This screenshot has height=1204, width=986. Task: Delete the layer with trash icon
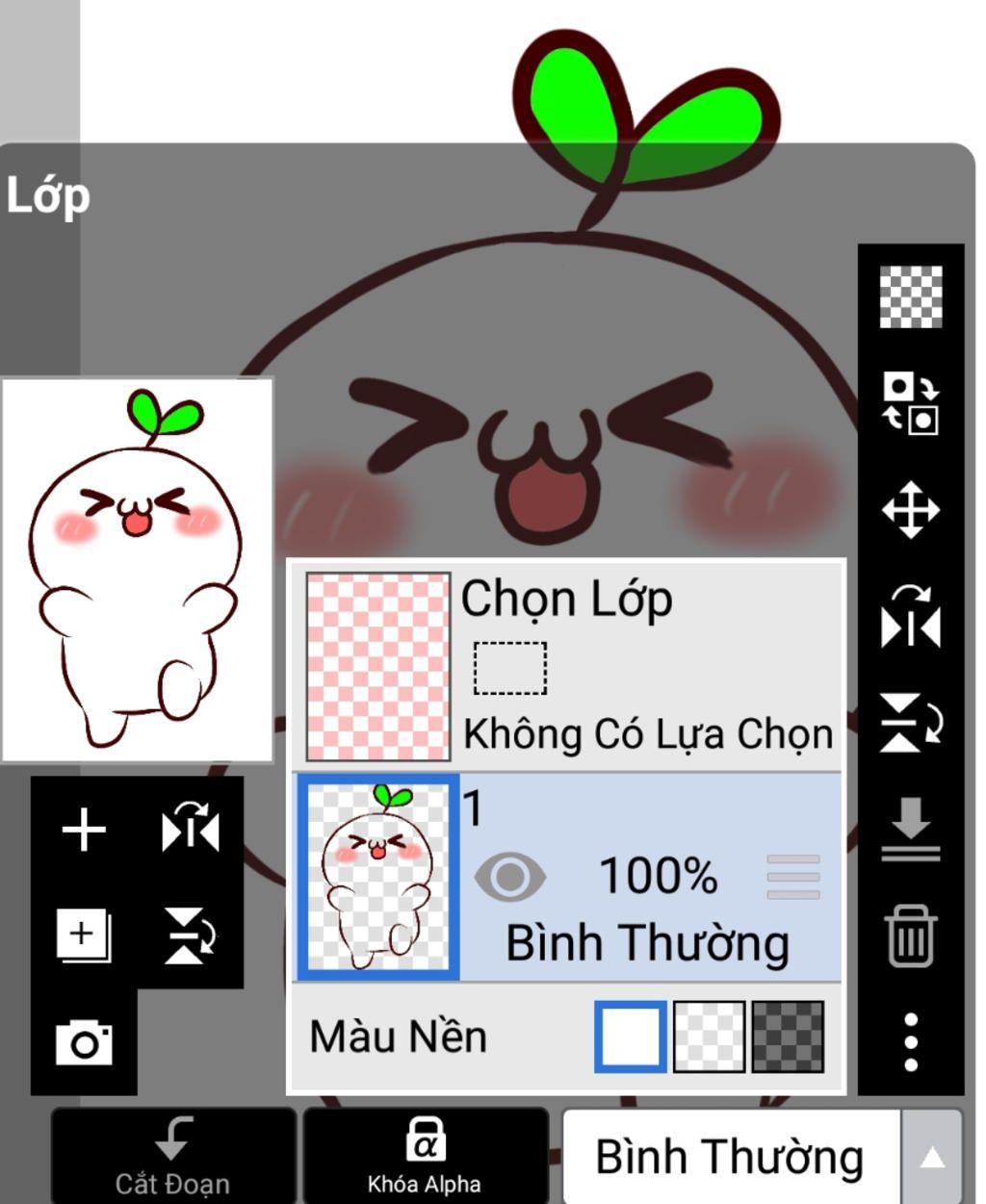click(910, 935)
